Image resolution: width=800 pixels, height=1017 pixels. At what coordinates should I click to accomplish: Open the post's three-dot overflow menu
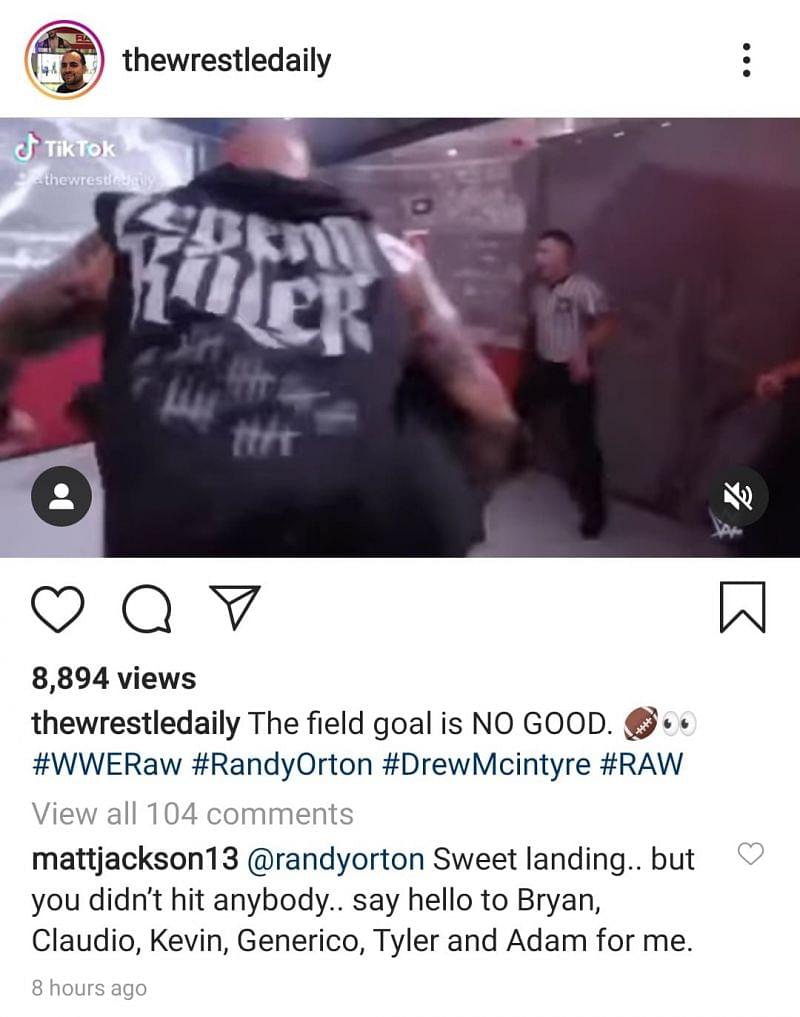pos(746,60)
